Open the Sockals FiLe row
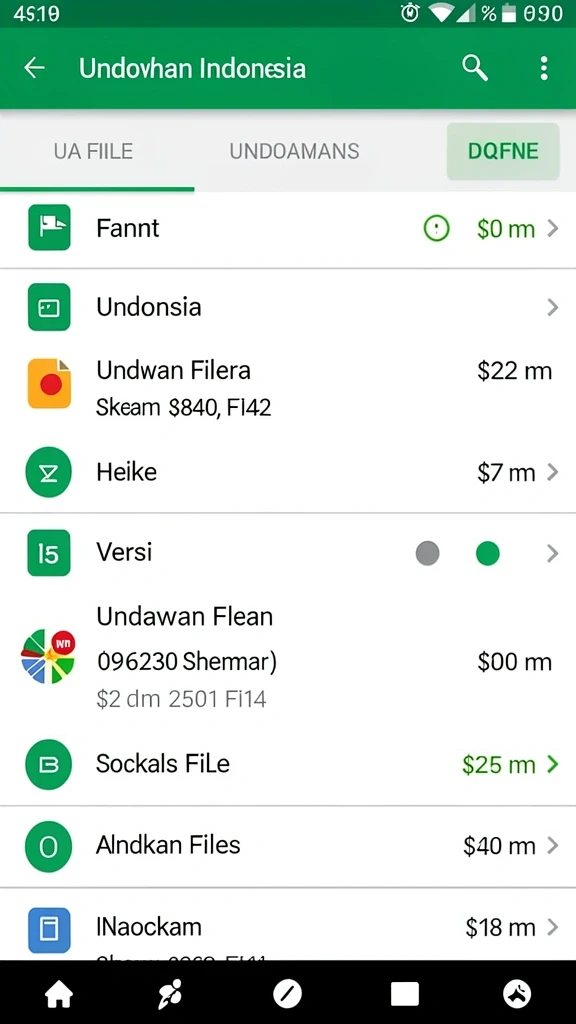The width and height of the screenshot is (576, 1024). click(x=288, y=764)
